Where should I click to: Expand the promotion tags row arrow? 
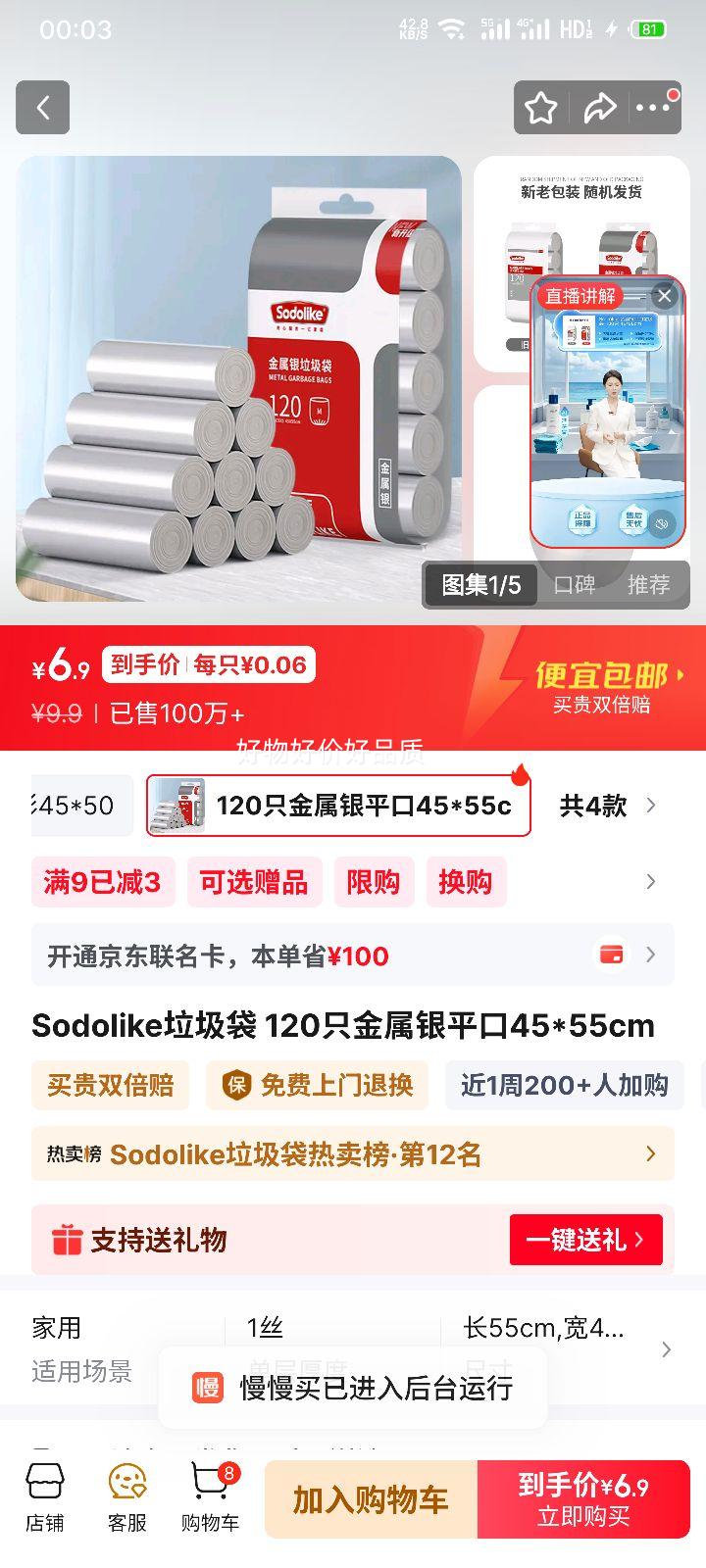tap(651, 882)
